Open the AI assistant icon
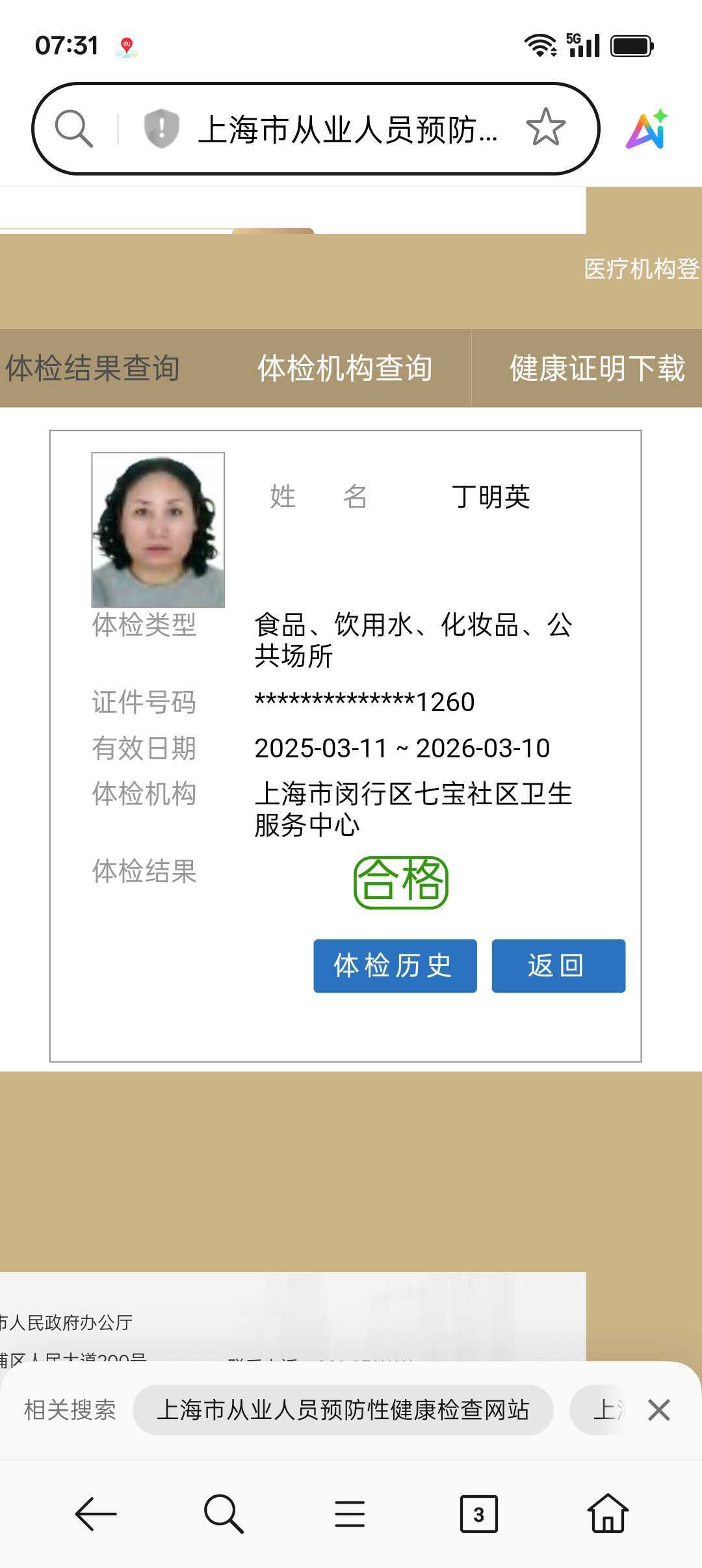 pos(646,129)
